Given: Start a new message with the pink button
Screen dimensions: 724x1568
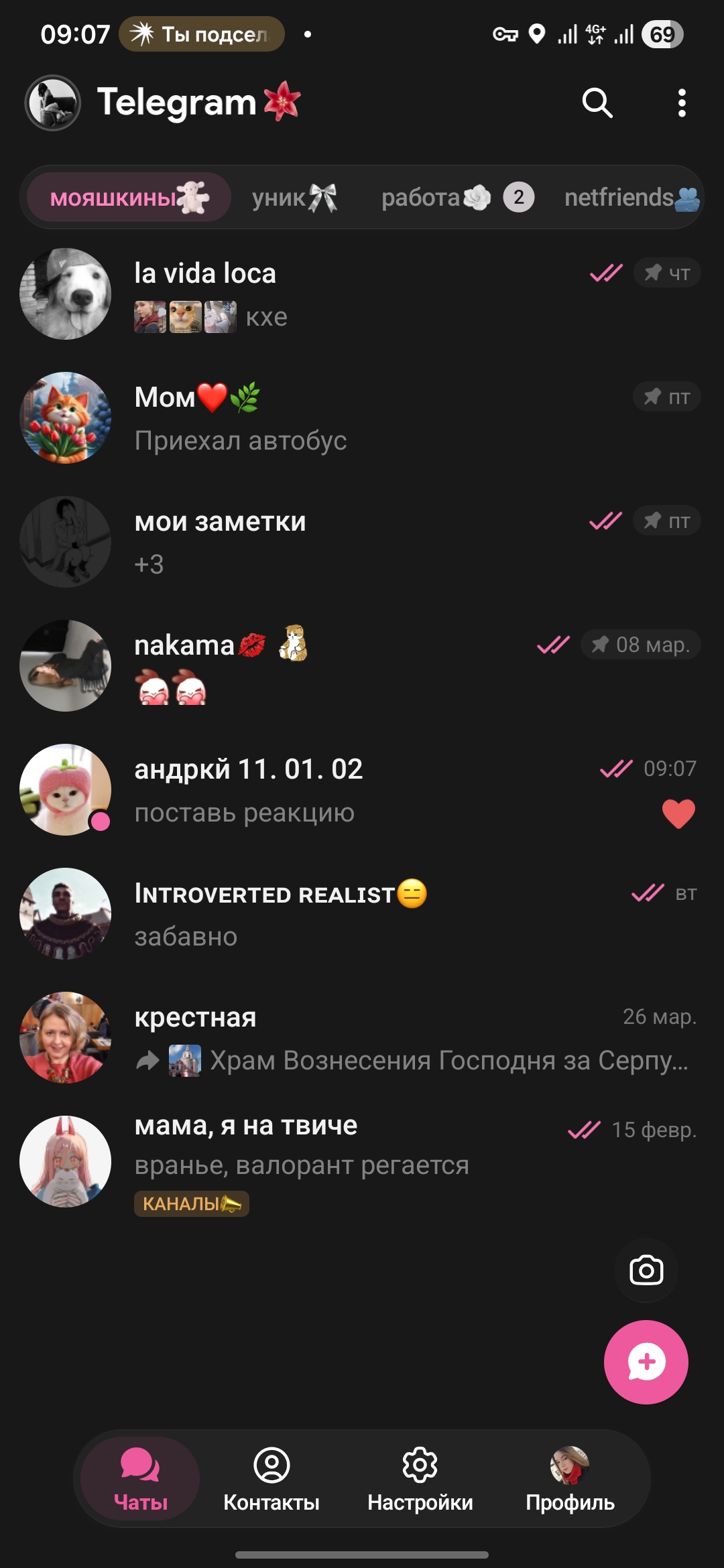Looking at the screenshot, I should click(646, 1362).
